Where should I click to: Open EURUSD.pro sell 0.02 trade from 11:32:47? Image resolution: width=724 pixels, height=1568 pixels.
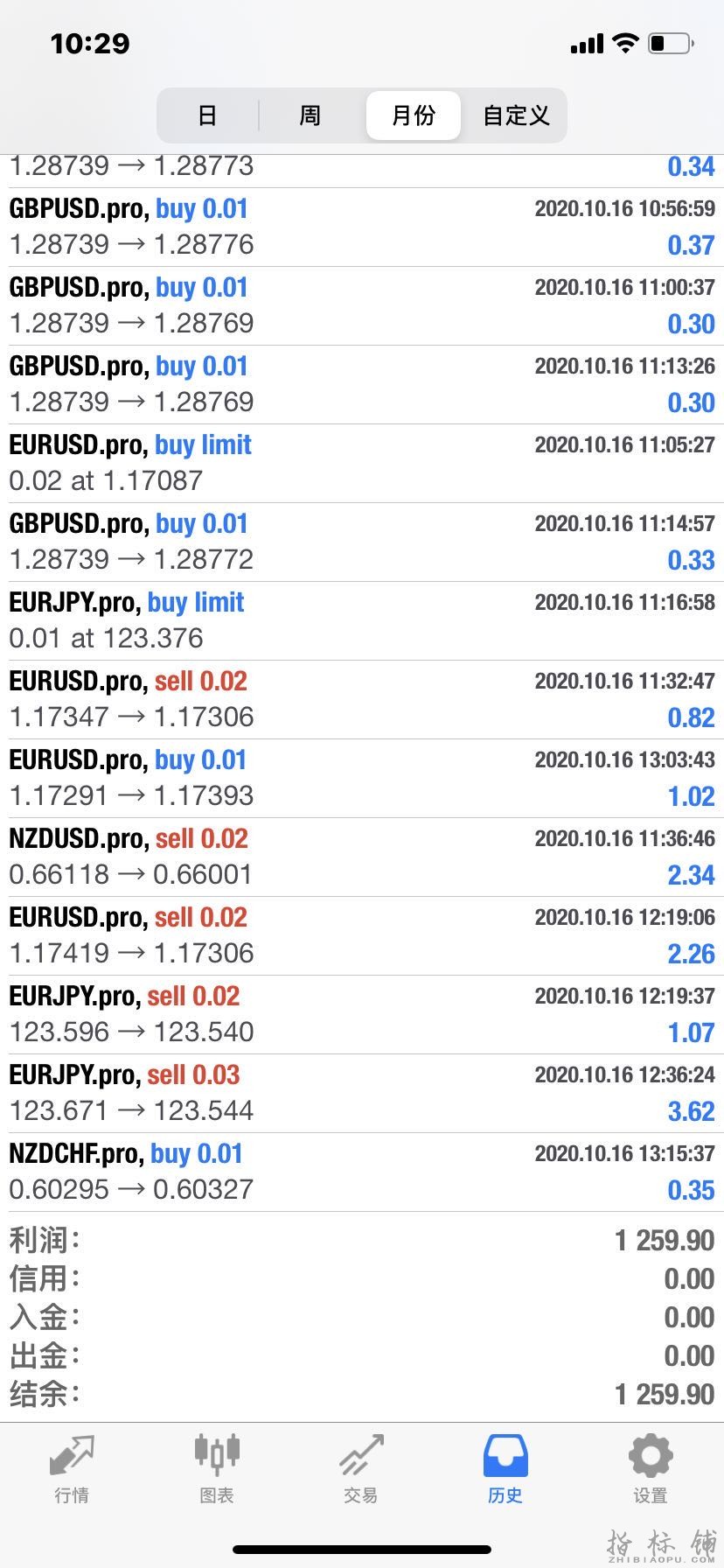(362, 700)
